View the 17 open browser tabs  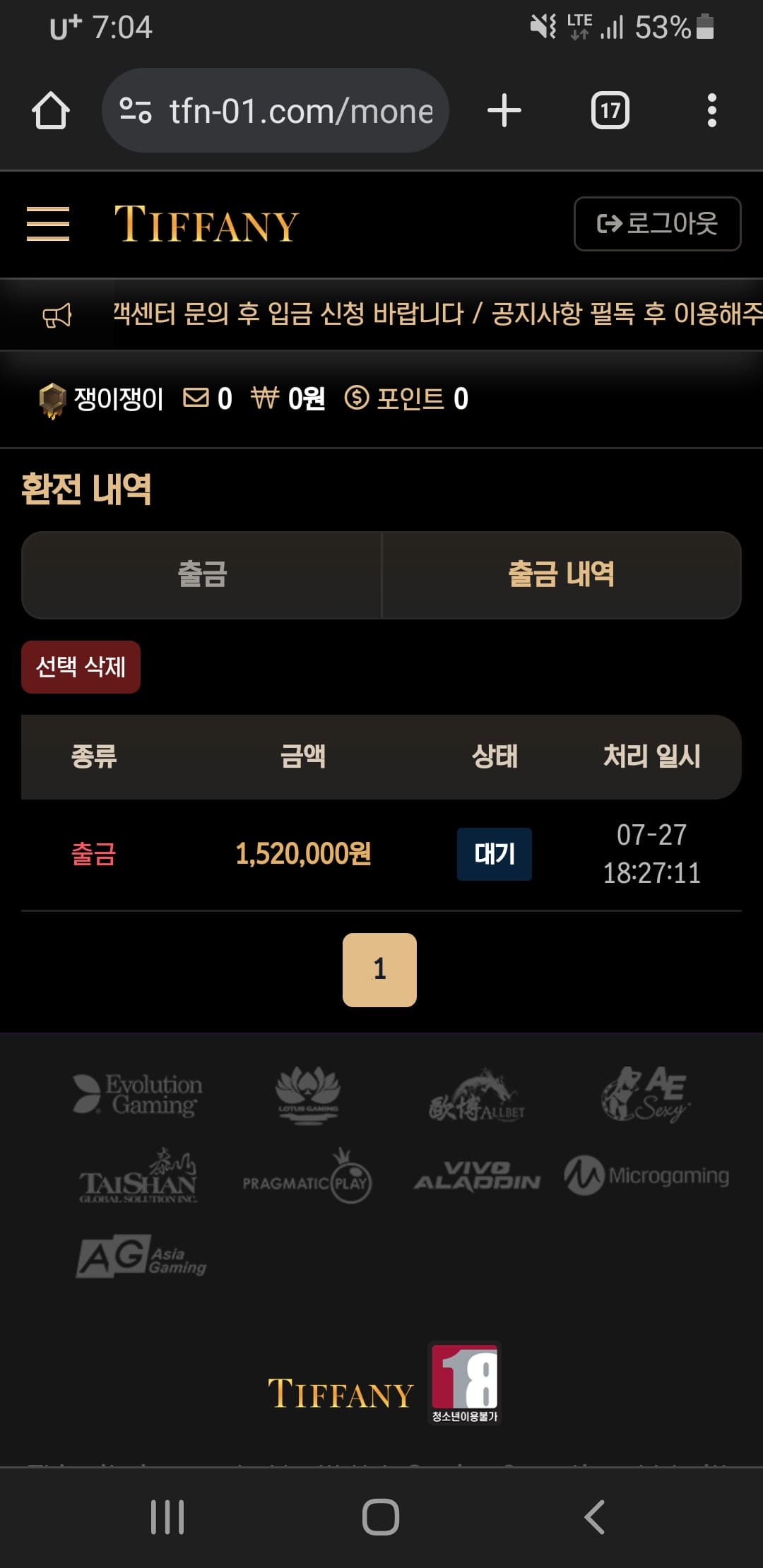(610, 111)
